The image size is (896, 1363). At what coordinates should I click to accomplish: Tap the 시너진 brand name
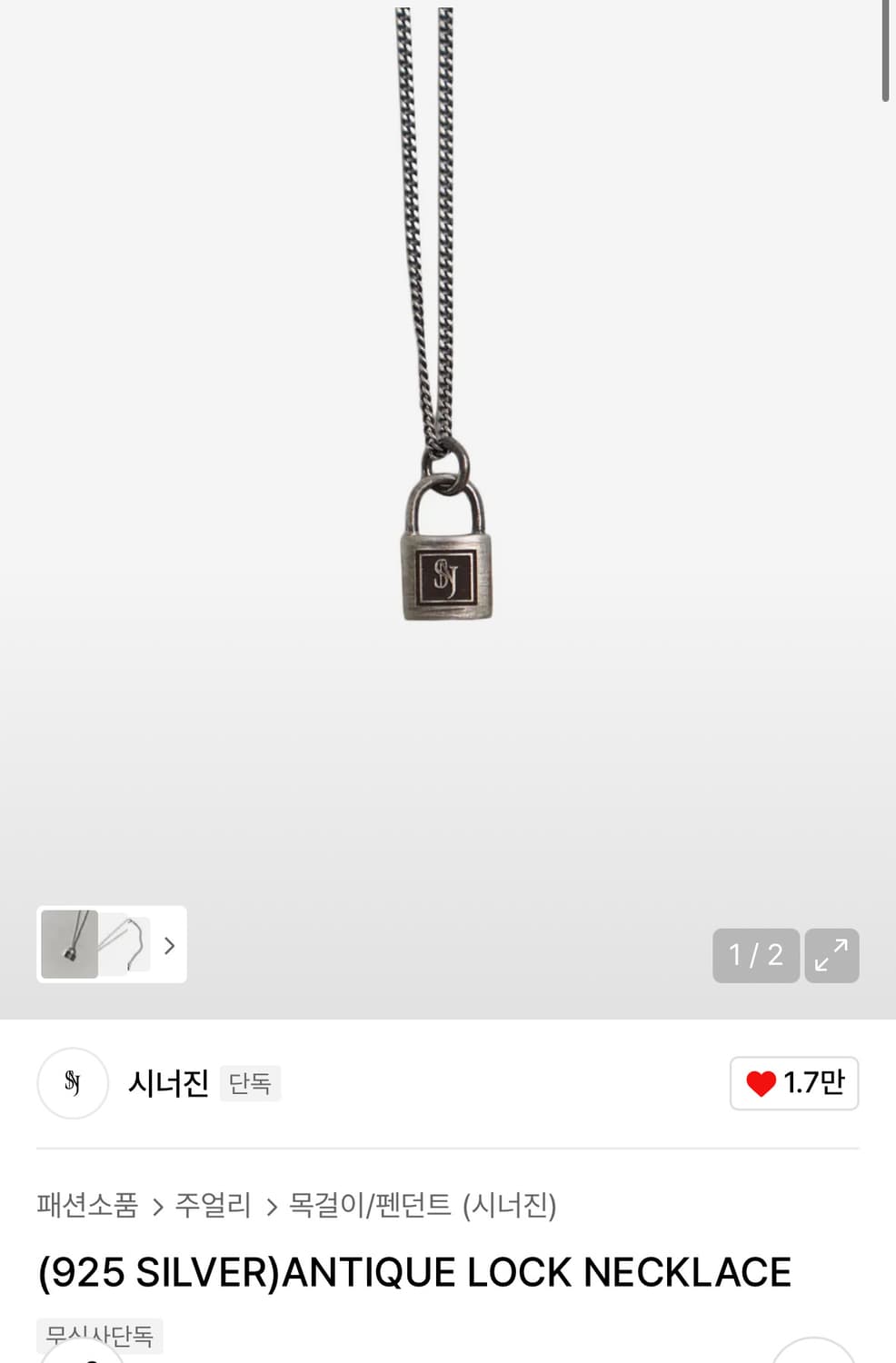pyautogui.click(x=168, y=1083)
